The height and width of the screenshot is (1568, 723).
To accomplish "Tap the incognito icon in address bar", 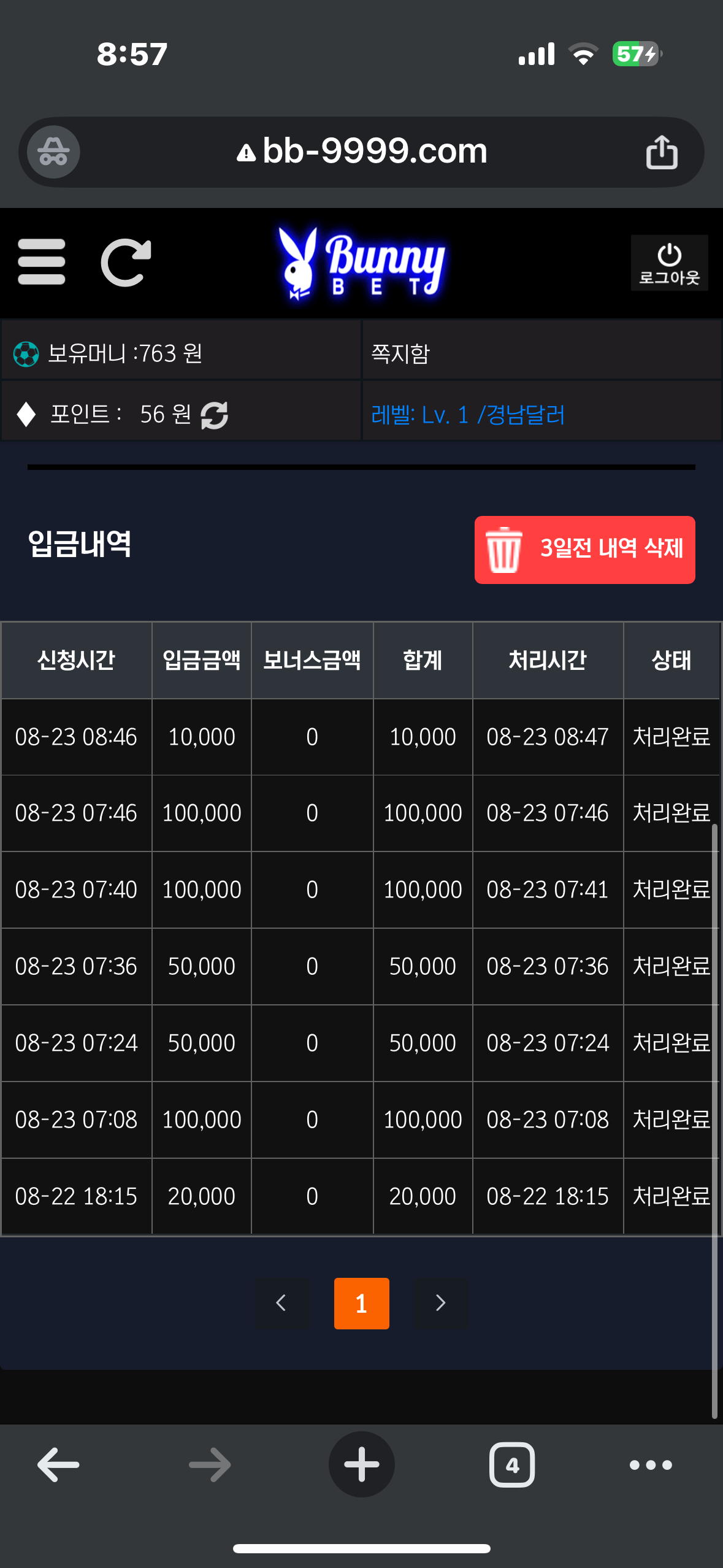I will tap(54, 152).
